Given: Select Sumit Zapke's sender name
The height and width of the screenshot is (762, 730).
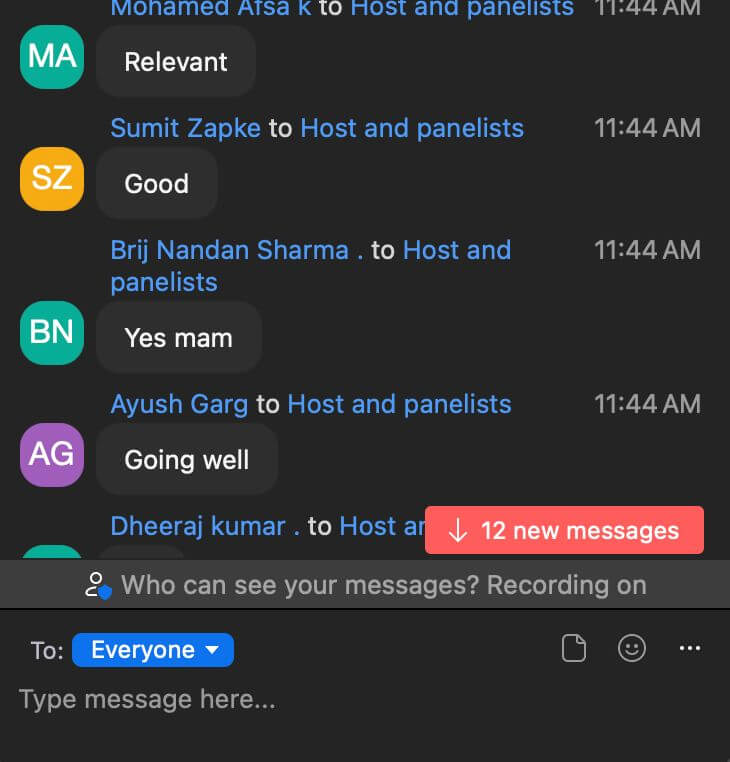Looking at the screenshot, I should (x=185, y=128).
